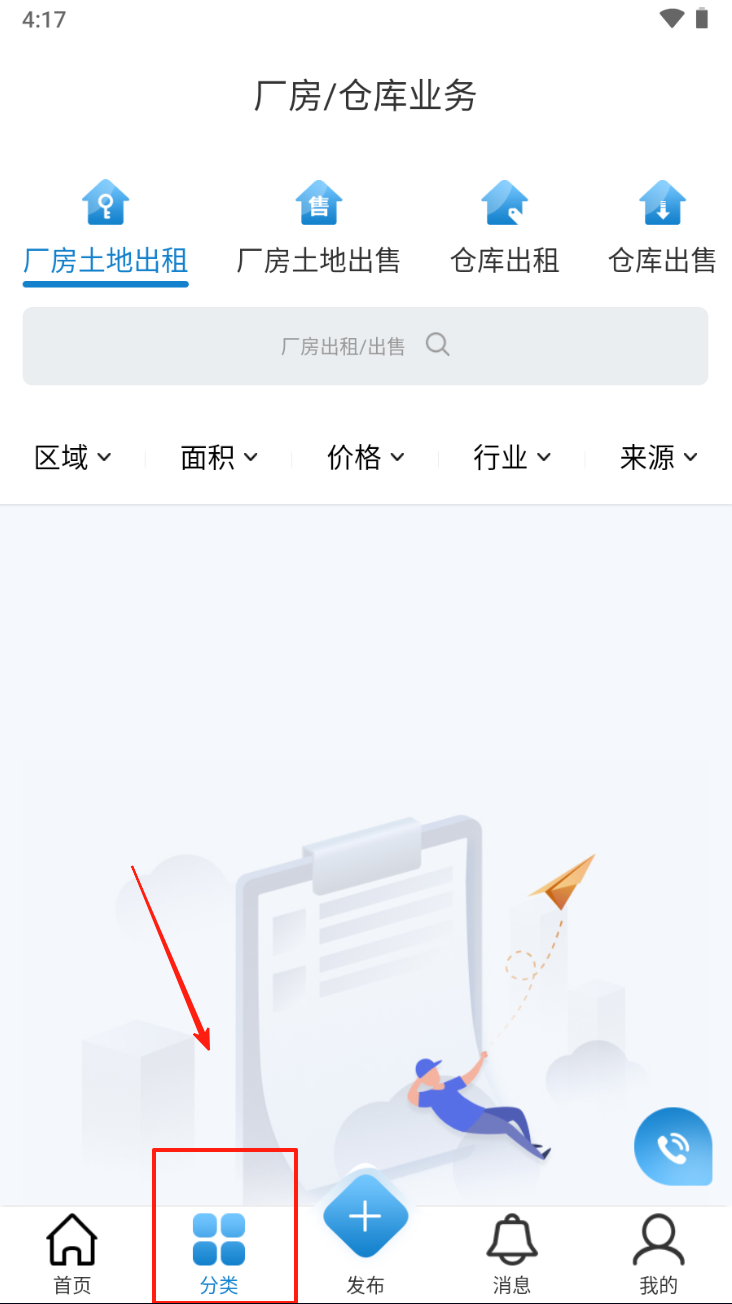This screenshot has height=1304, width=732.
Task: Switch to the 厂房土地出售 tab
Action: pyautogui.click(x=318, y=230)
